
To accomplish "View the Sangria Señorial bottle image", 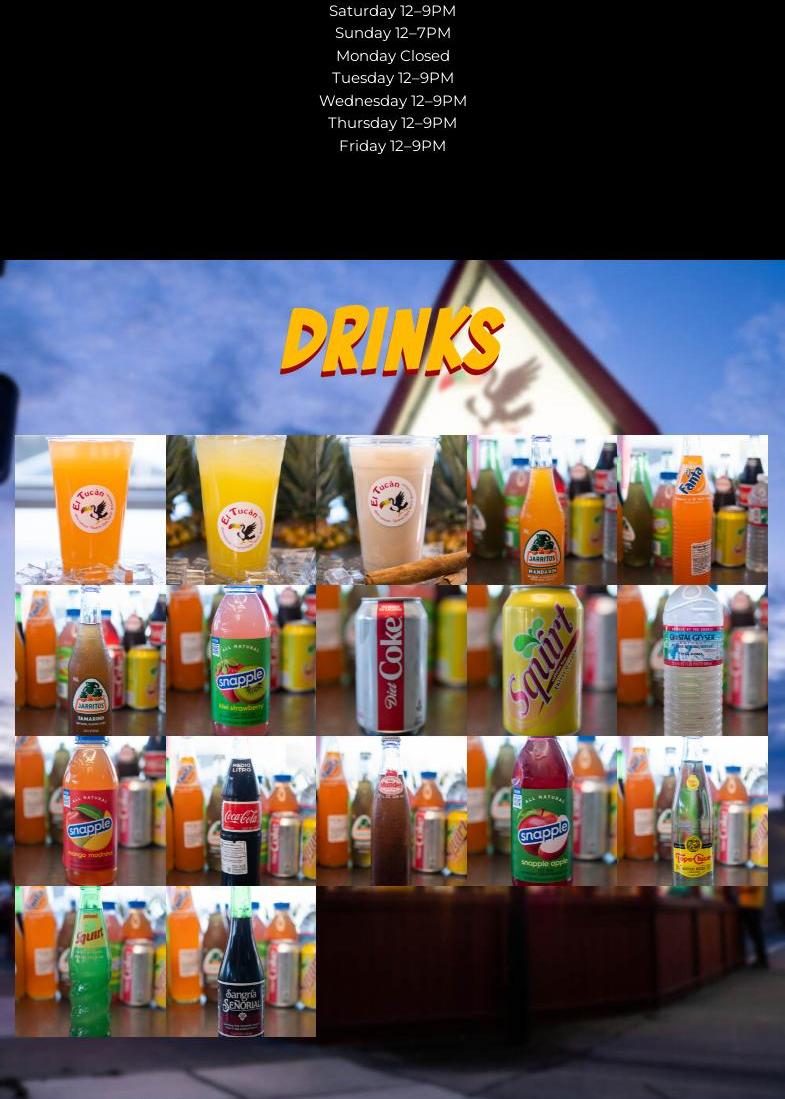I will pos(240,961).
